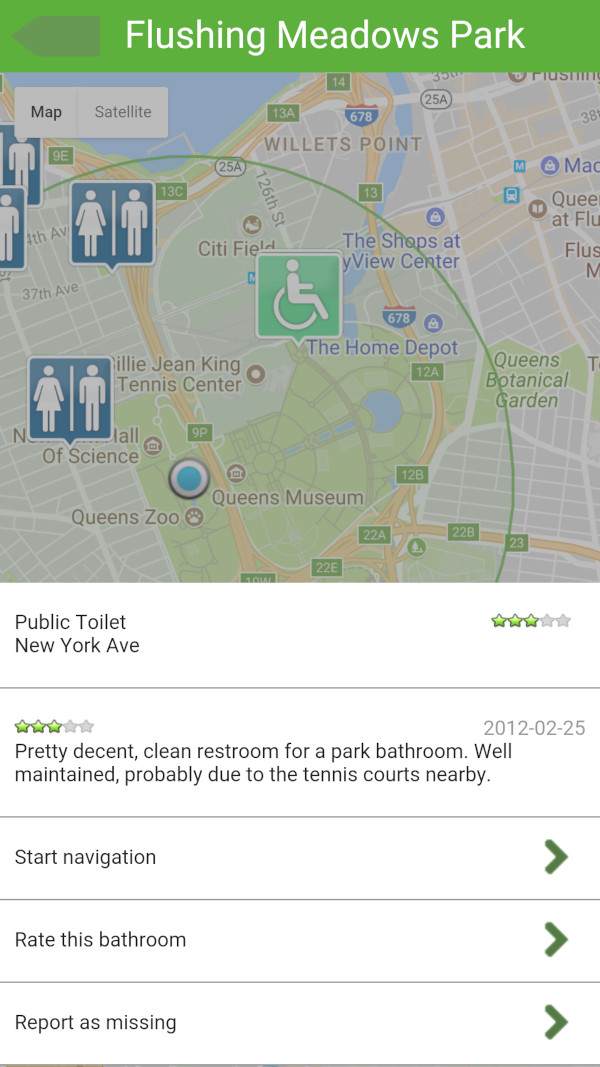This screenshot has height=1067, width=600.
Task: Go back with the header arrow
Action: (x=56, y=36)
